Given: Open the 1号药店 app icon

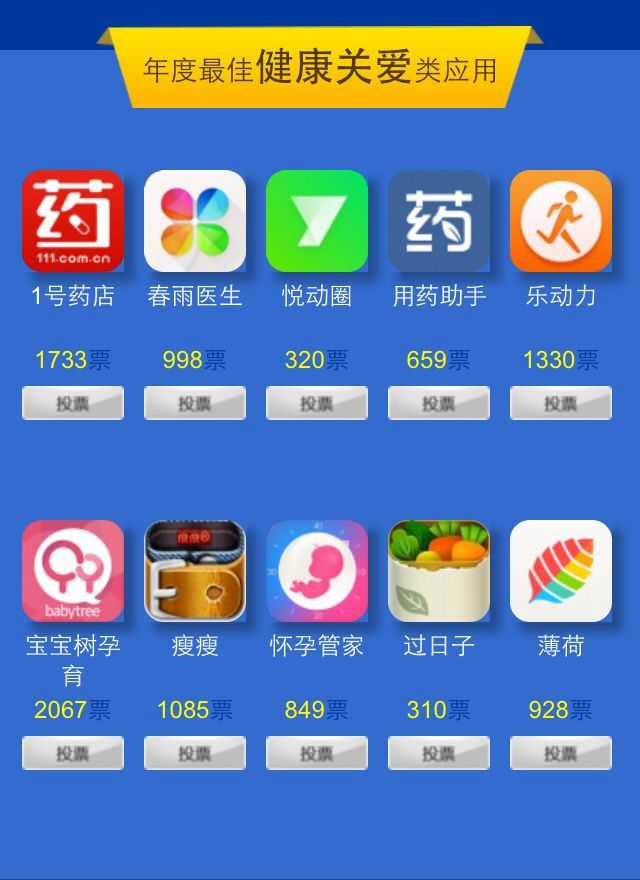Looking at the screenshot, I should [x=73, y=221].
